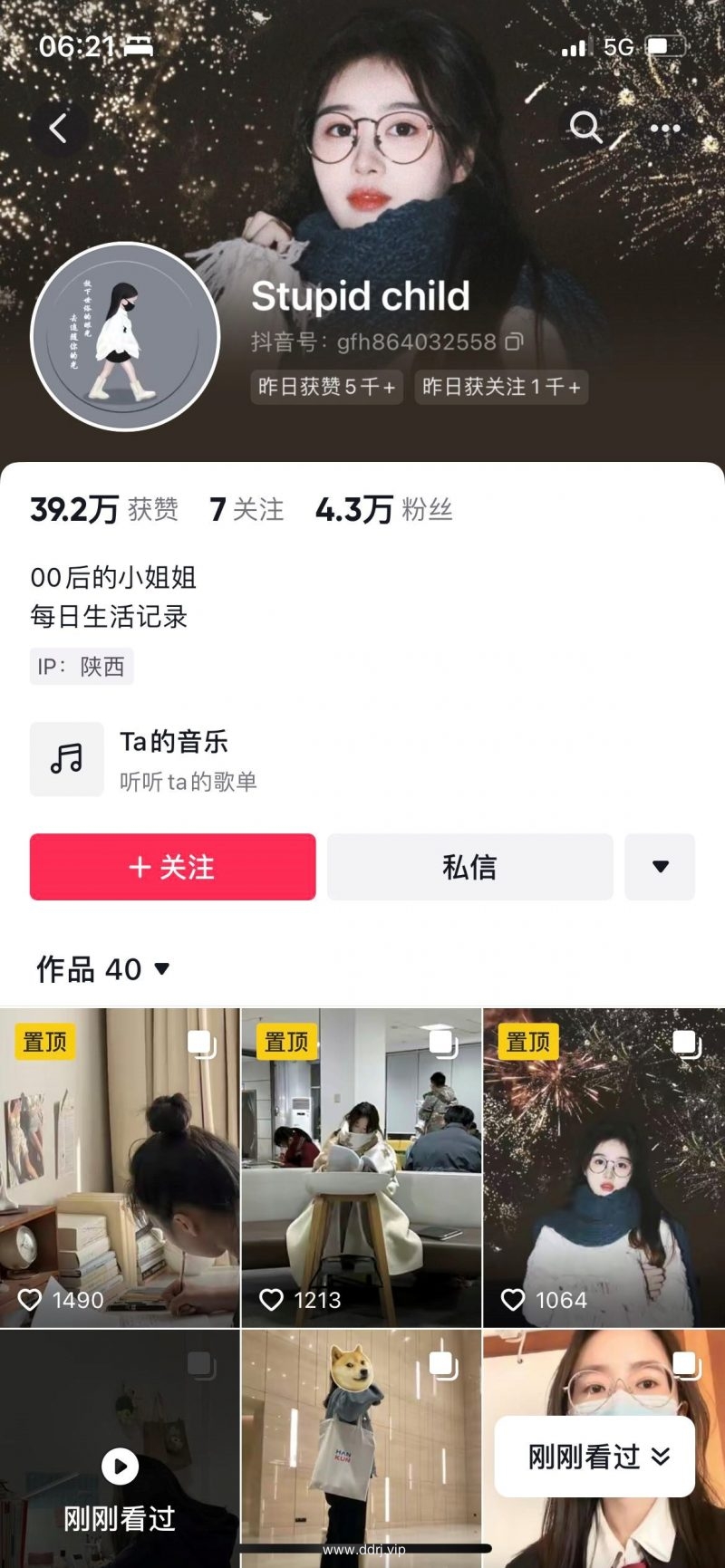This screenshot has width=725, height=1568.
Task: Open the 7 关注 following list
Action: point(246,510)
